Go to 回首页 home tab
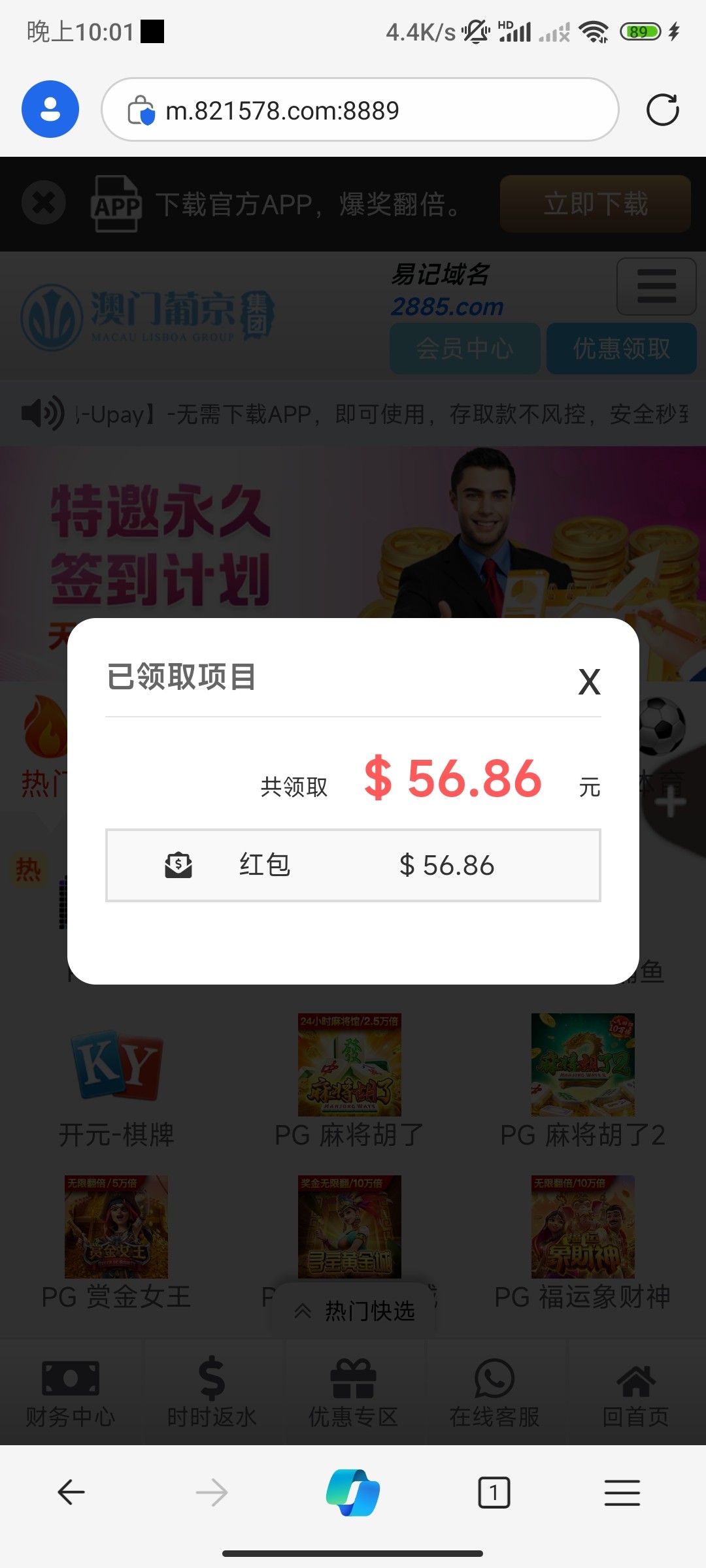 coord(635,1392)
